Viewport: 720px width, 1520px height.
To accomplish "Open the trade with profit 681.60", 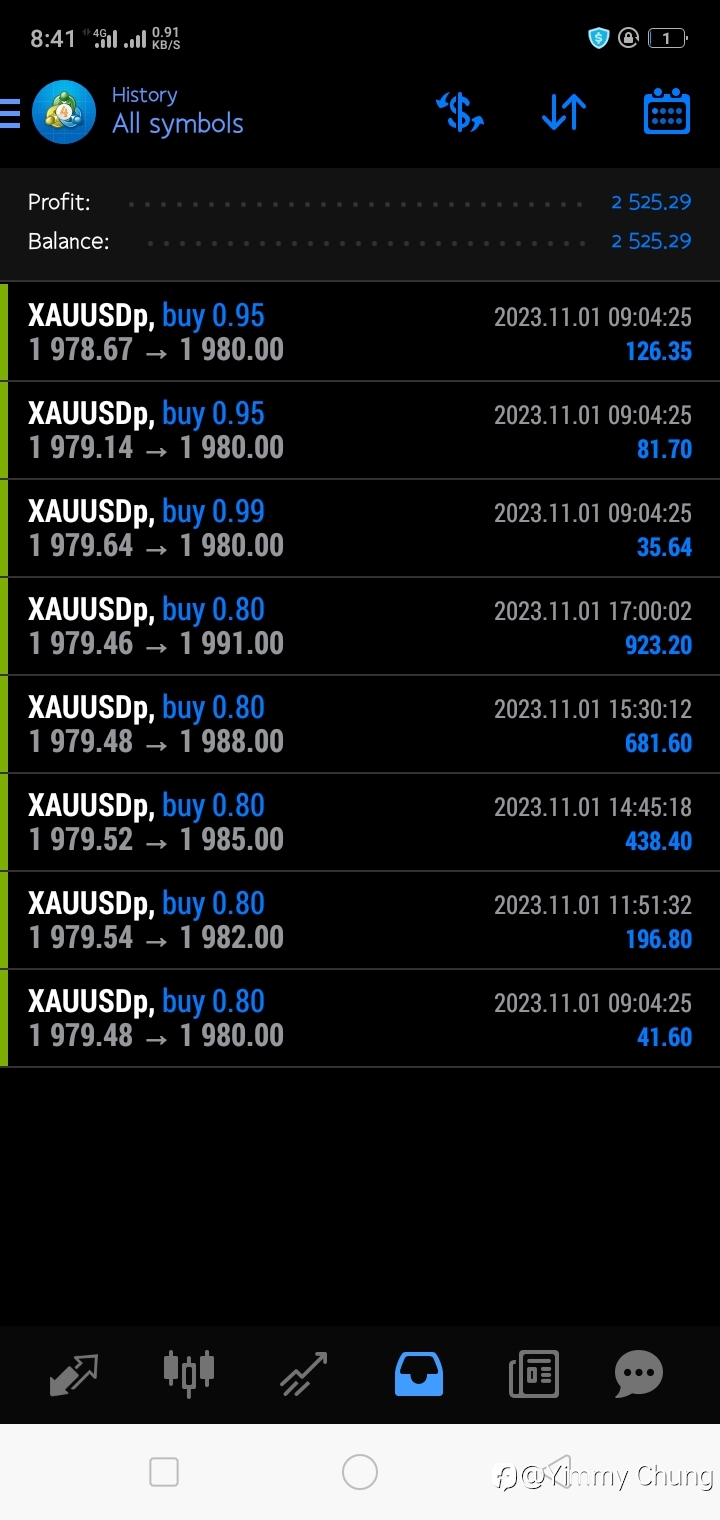I will point(360,724).
